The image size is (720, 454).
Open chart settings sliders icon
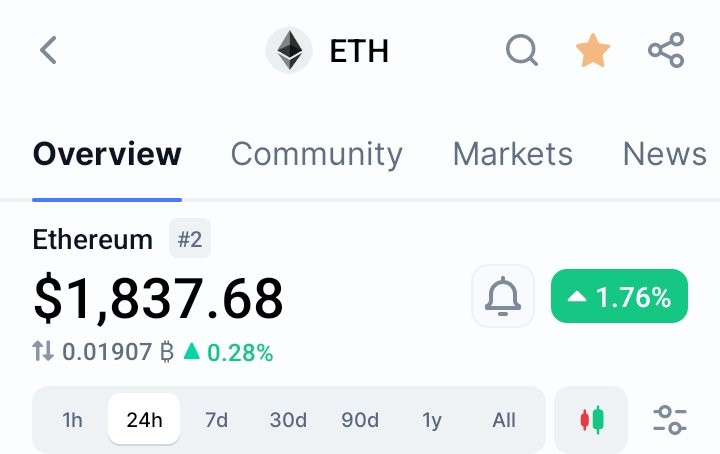(x=670, y=420)
